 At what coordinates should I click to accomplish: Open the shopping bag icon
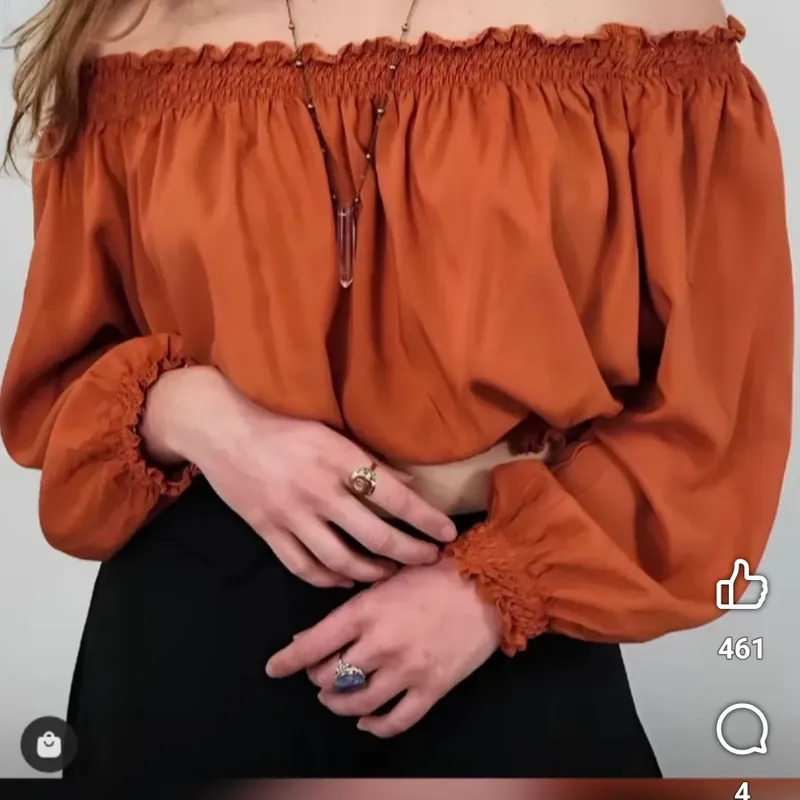(48, 744)
